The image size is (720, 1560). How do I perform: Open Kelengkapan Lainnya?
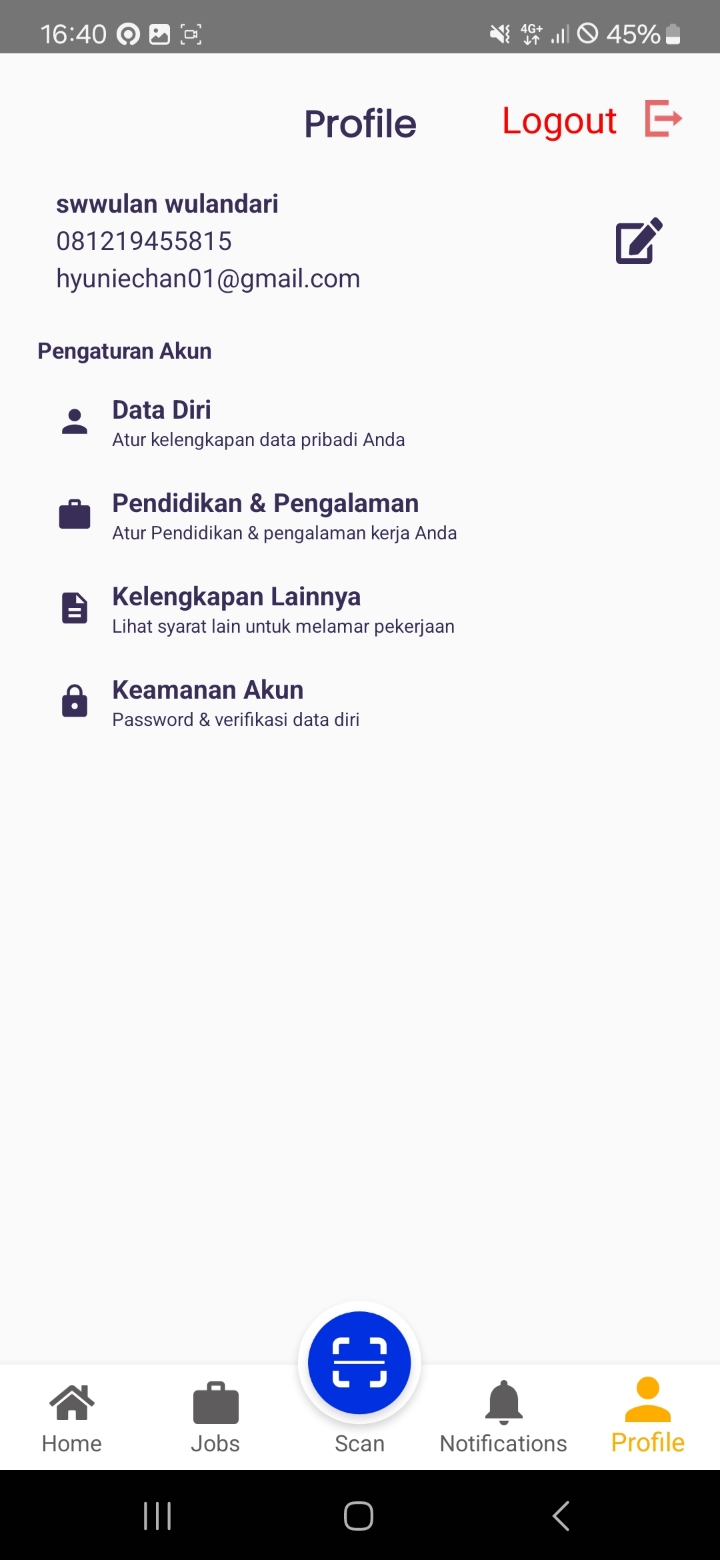(x=360, y=610)
